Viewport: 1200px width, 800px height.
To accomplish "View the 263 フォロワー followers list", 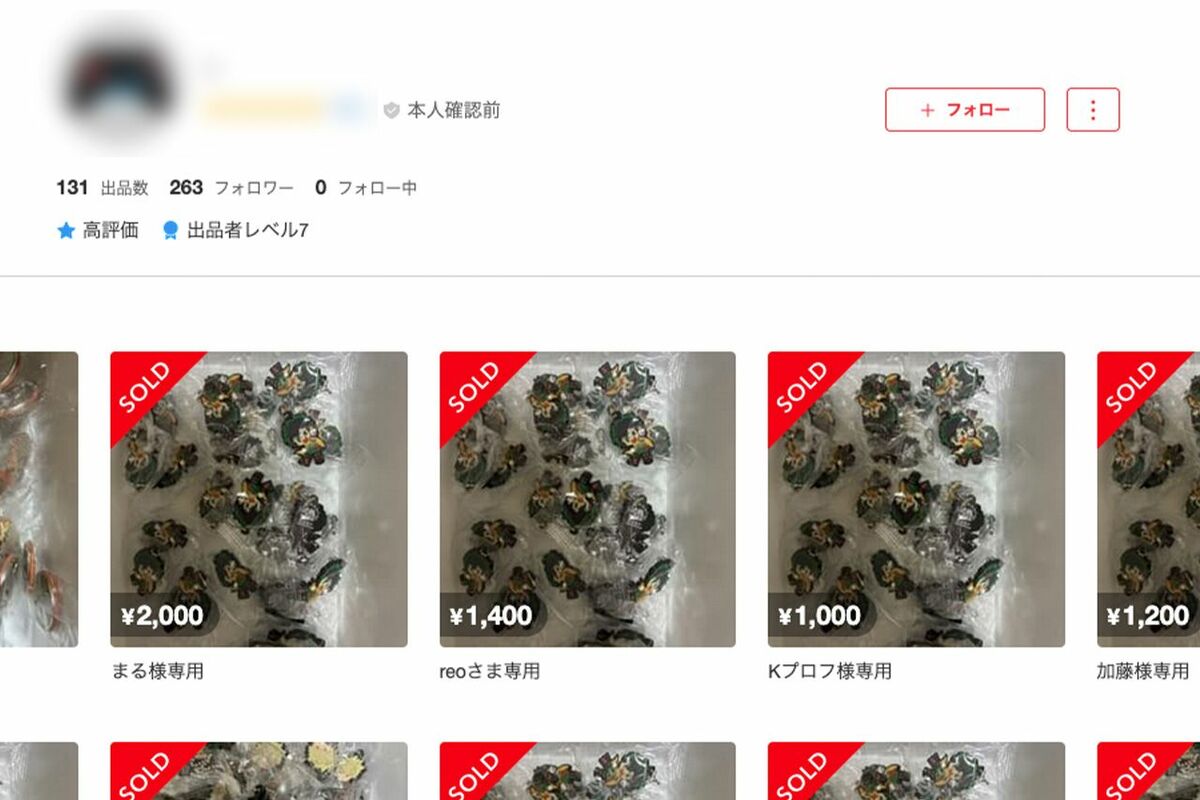I will [231, 187].
